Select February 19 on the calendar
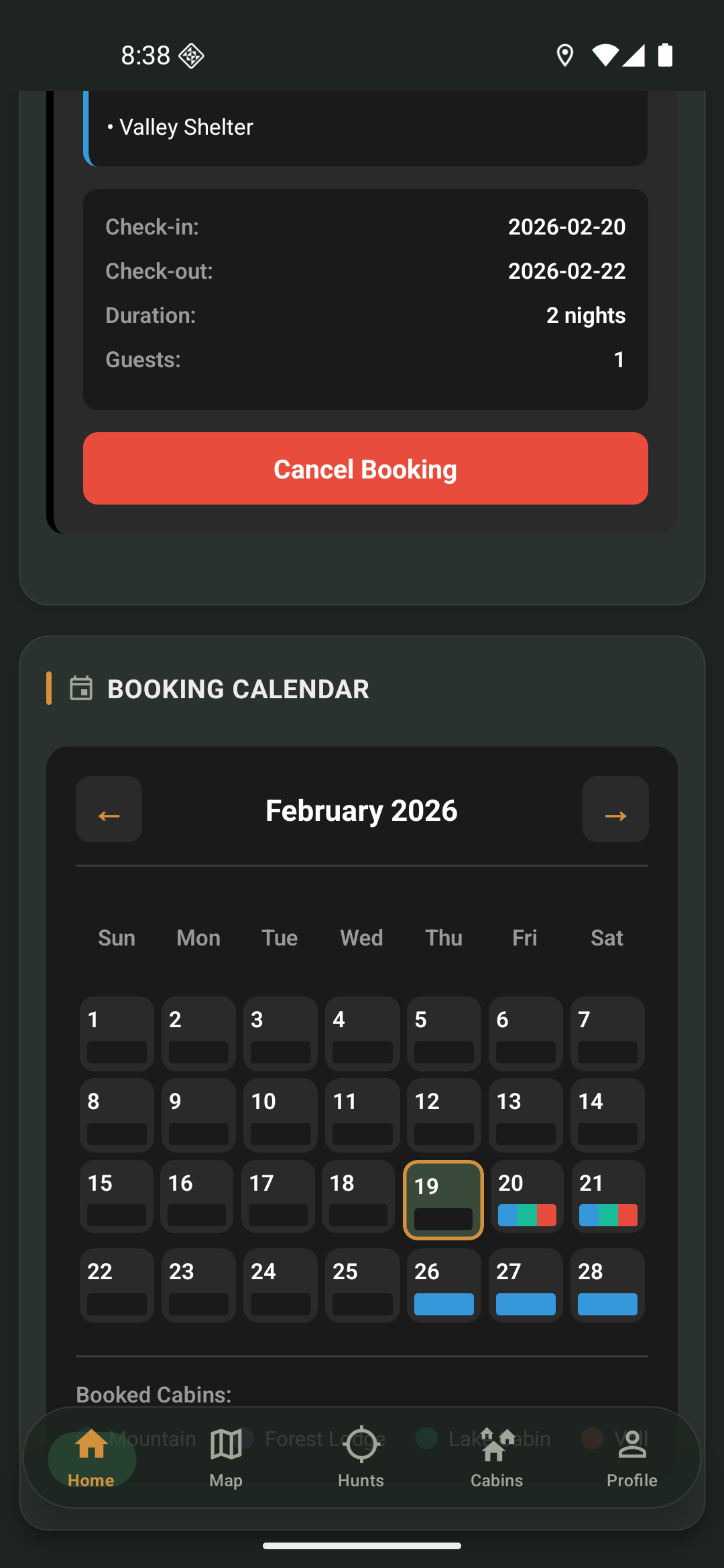This screenshot has width=724, height=1568. click(442, 1199)
